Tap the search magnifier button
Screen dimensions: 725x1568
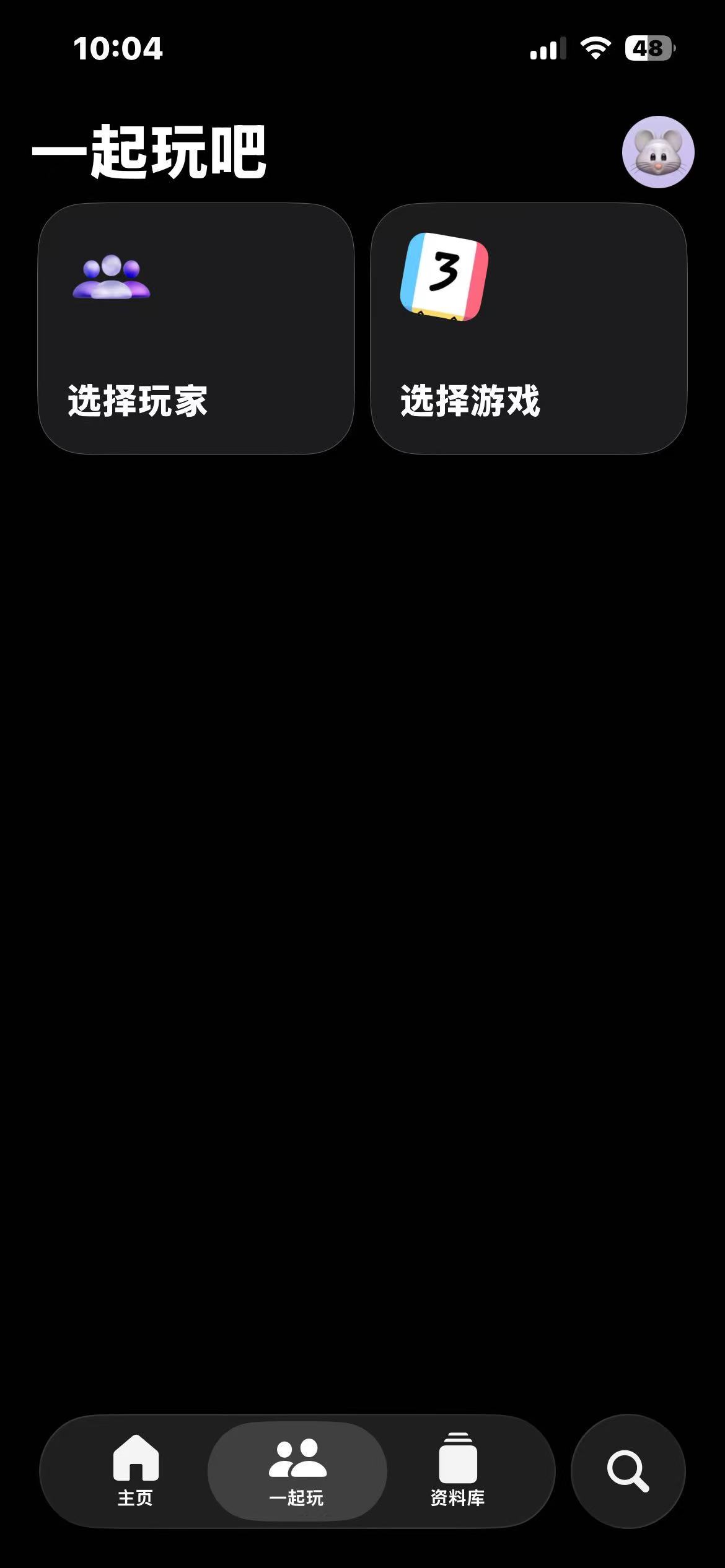[x=628, y=1471]
